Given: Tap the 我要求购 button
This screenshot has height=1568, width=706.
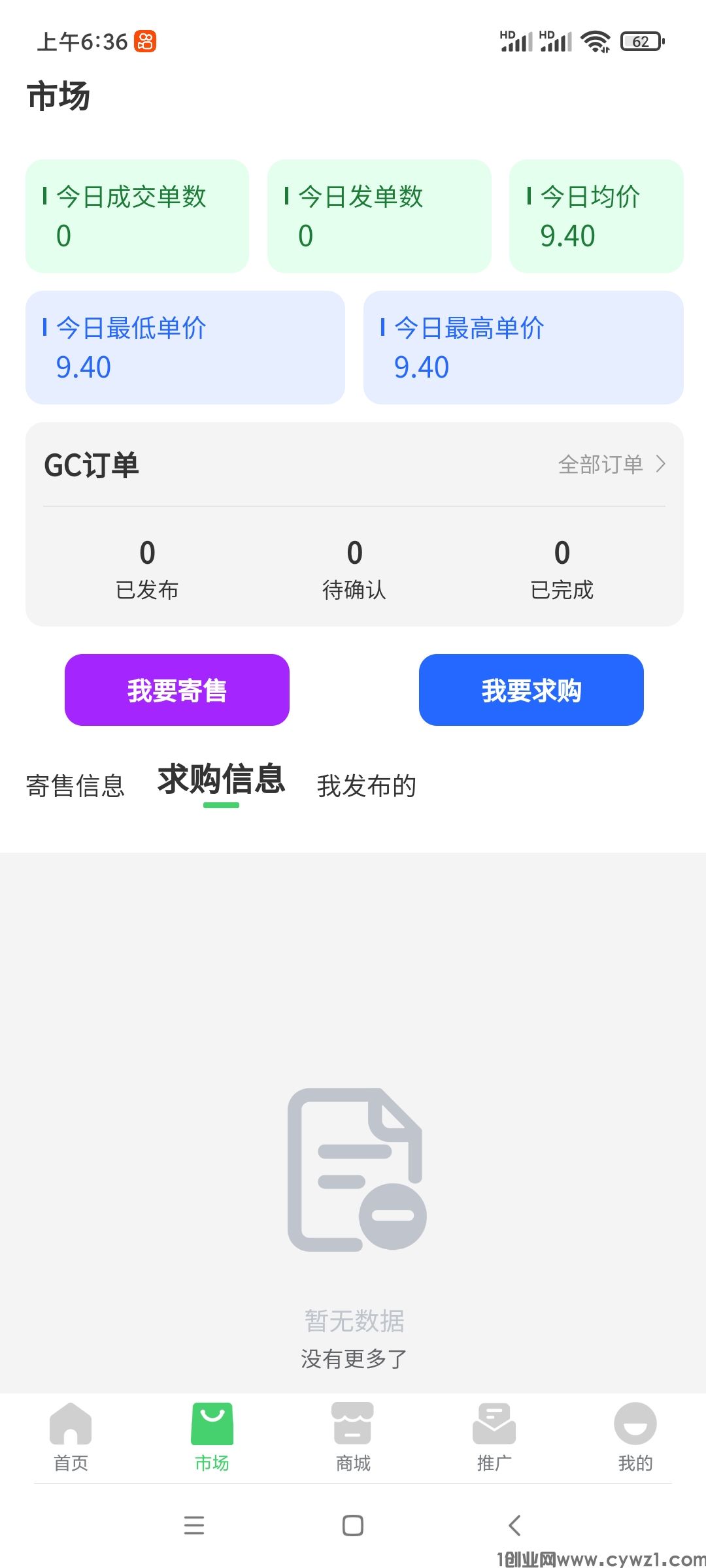Looking at the screenshot, I should [531, 690].
